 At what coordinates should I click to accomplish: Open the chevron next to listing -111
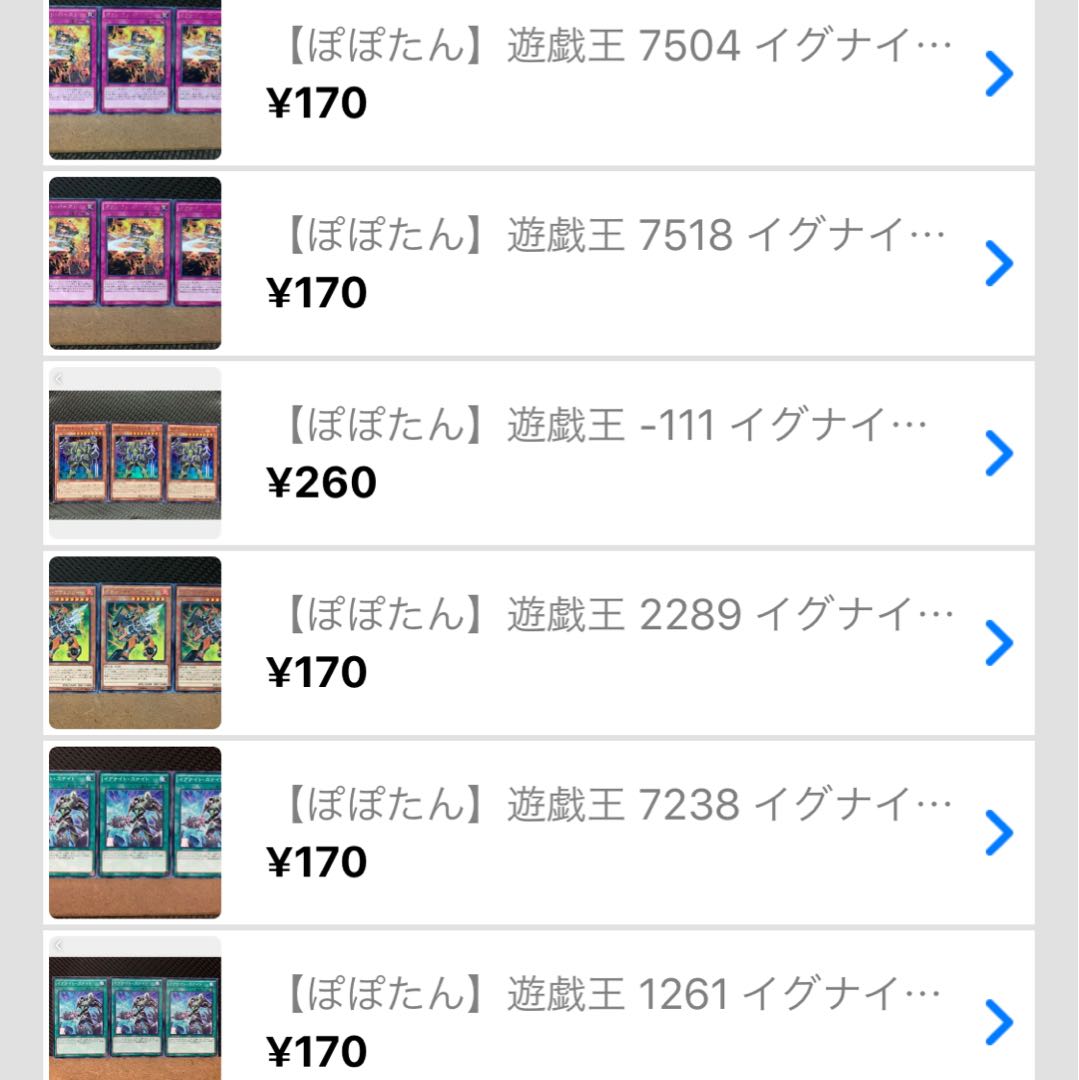pos(996,453)
